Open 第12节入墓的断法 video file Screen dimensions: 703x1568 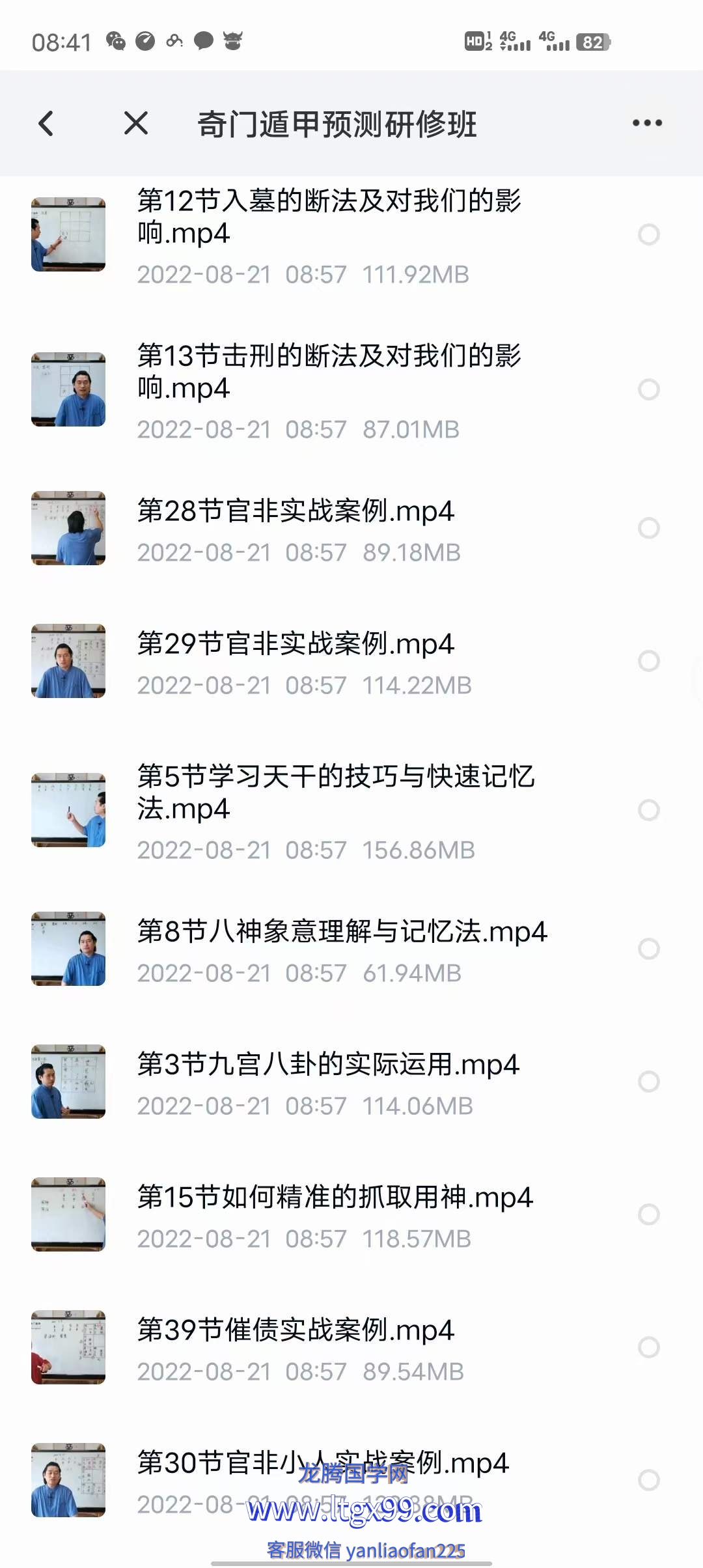329,217
